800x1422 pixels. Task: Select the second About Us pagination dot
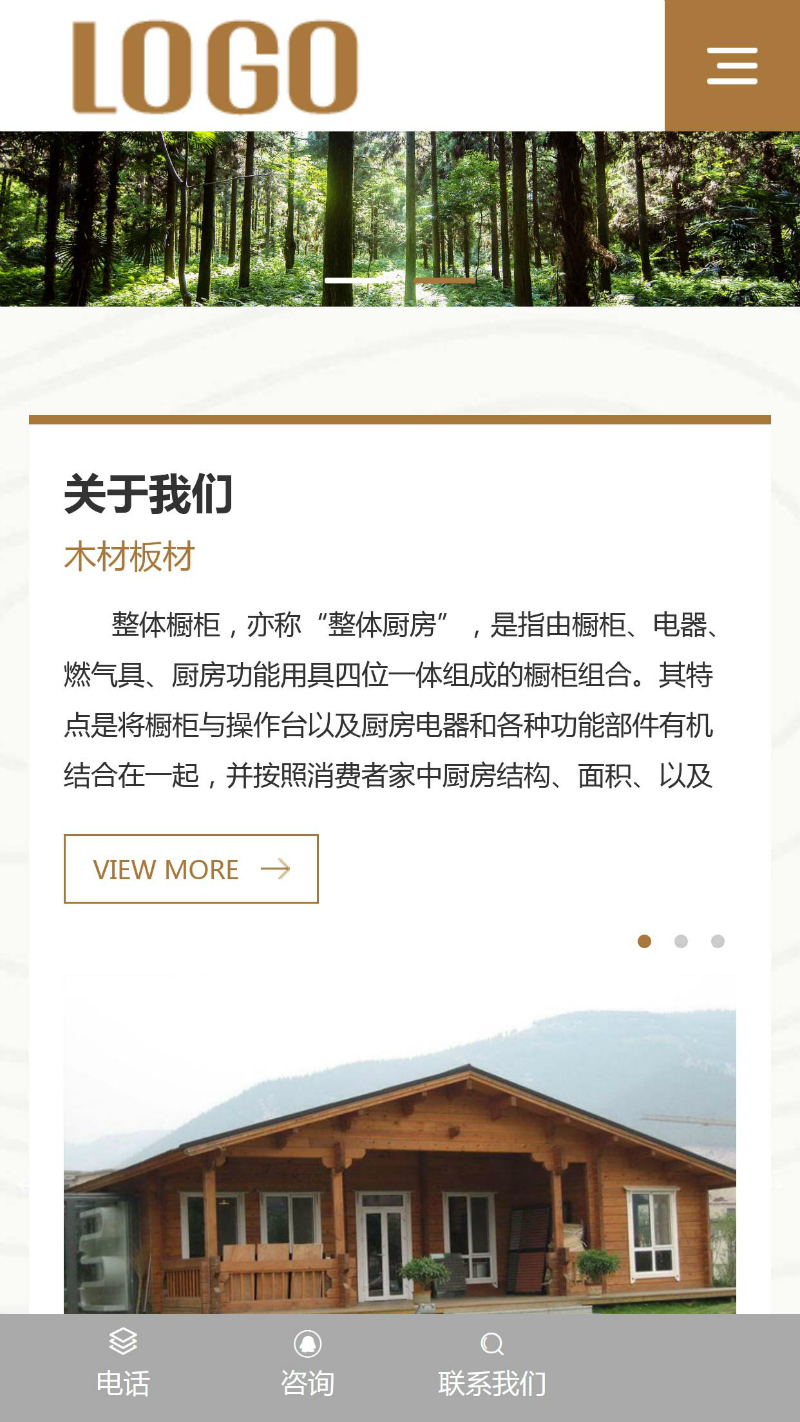[x=681, y=941]
